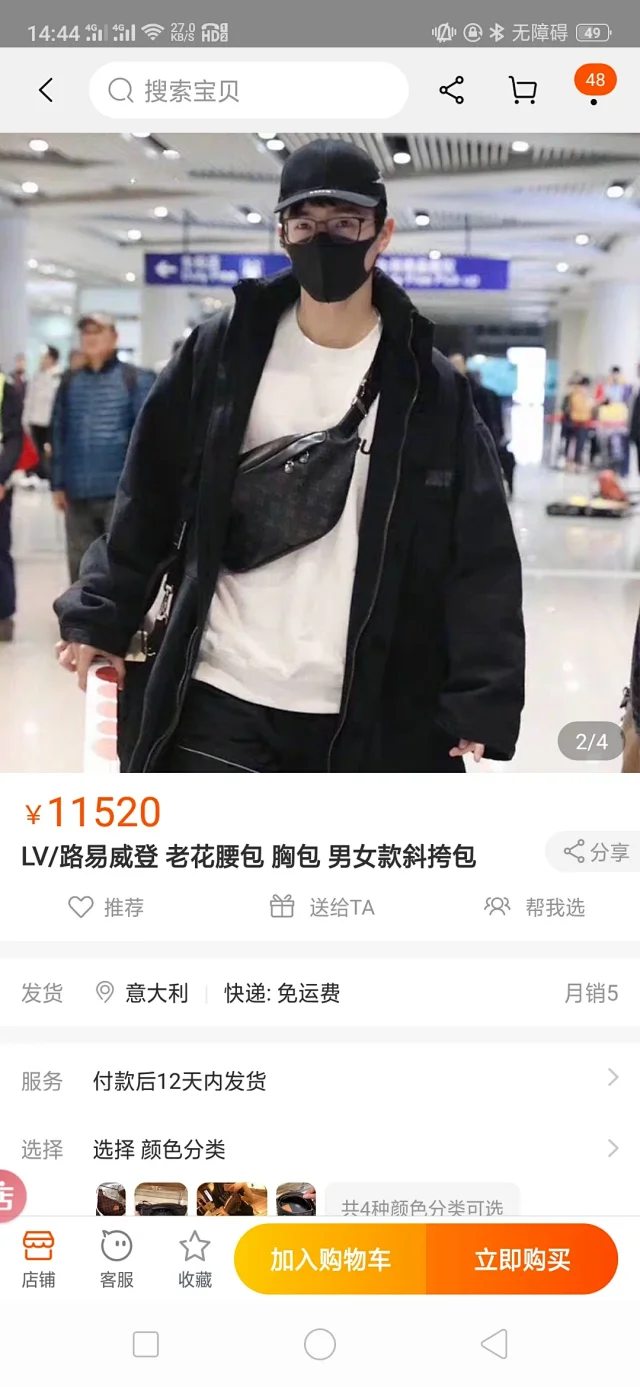Visit the 店铺 store page
Image resolution: width=640 pixels, height=1387 pixels.
(38, 1259)
